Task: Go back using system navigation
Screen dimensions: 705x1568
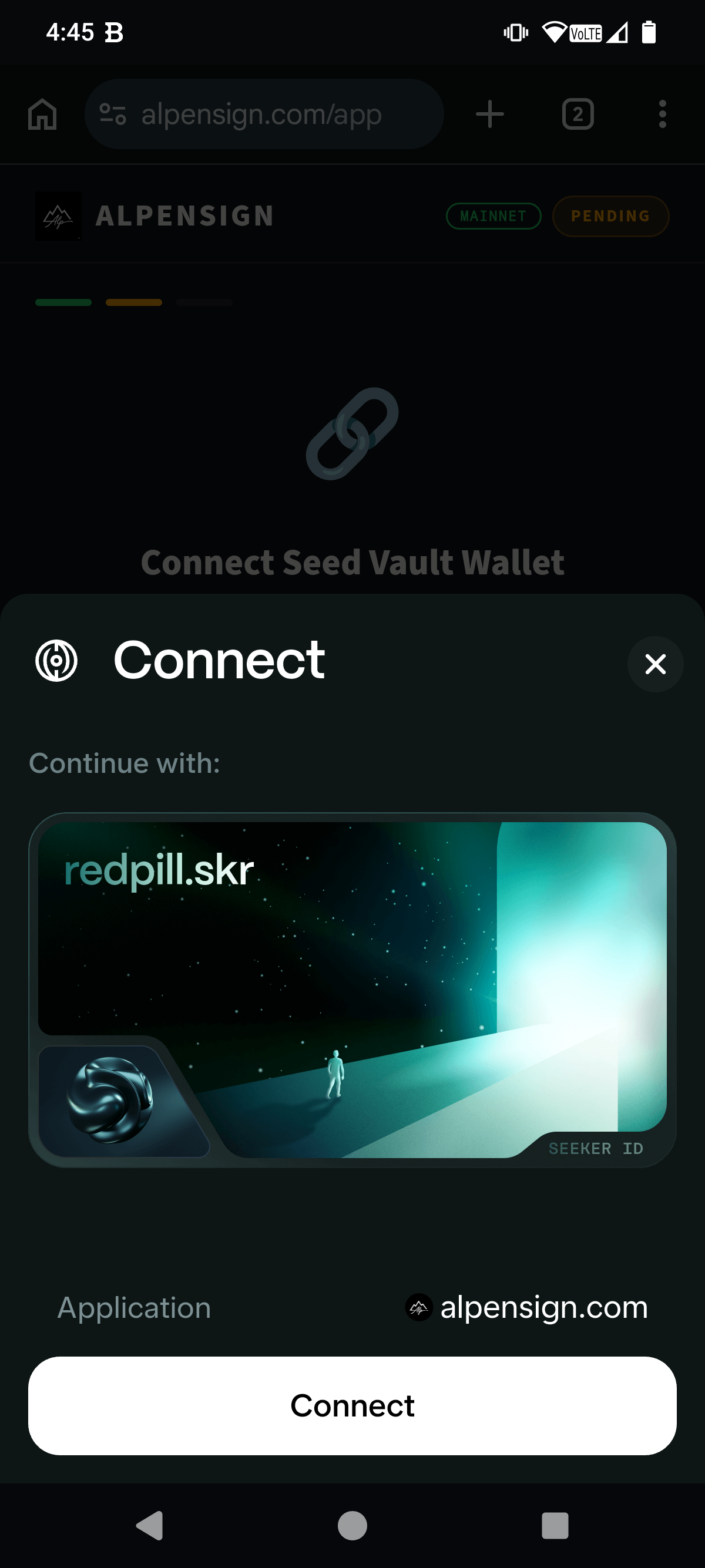Action: tap(150, 1525)
